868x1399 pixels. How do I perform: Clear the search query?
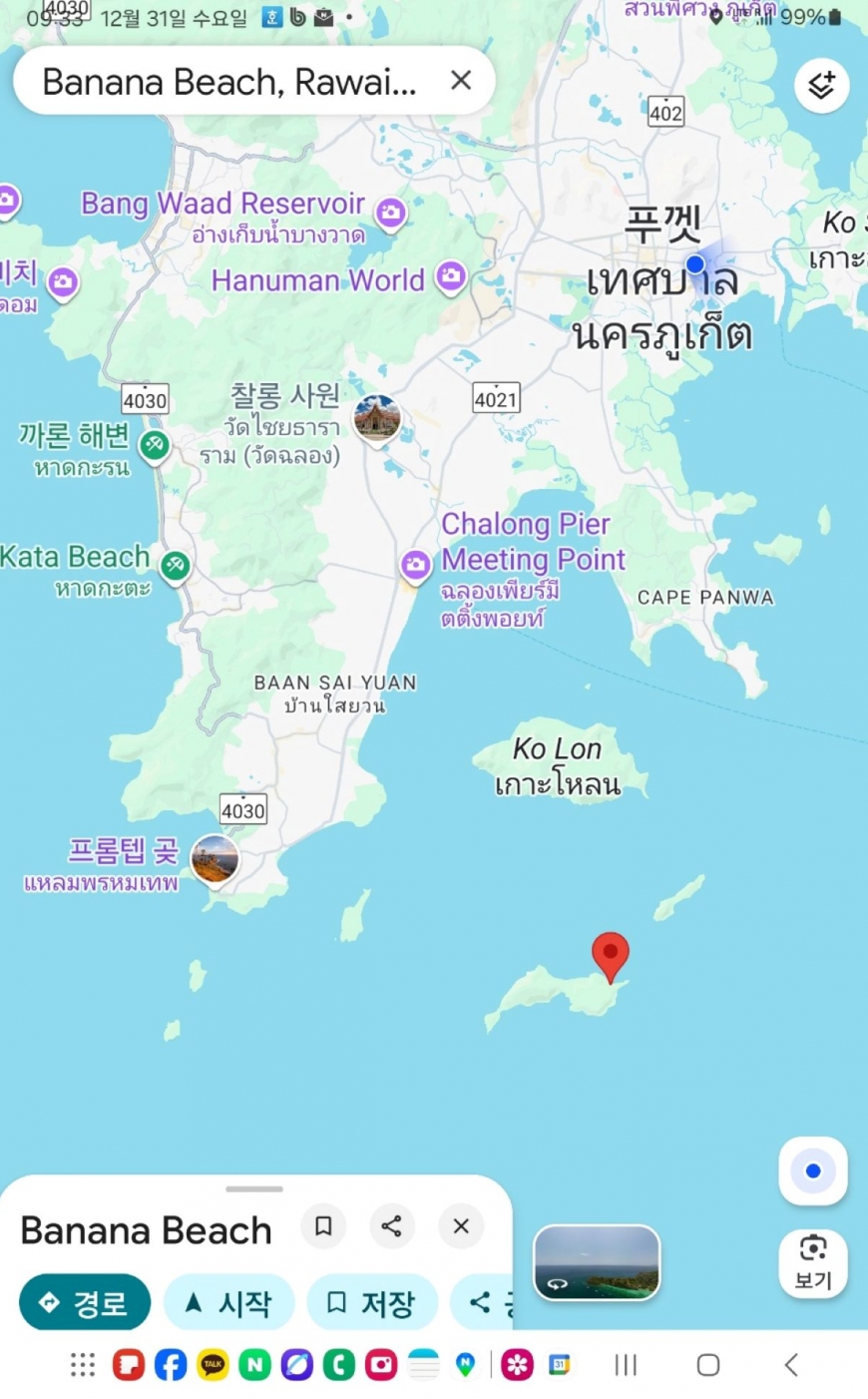click(x=460, y=81)
